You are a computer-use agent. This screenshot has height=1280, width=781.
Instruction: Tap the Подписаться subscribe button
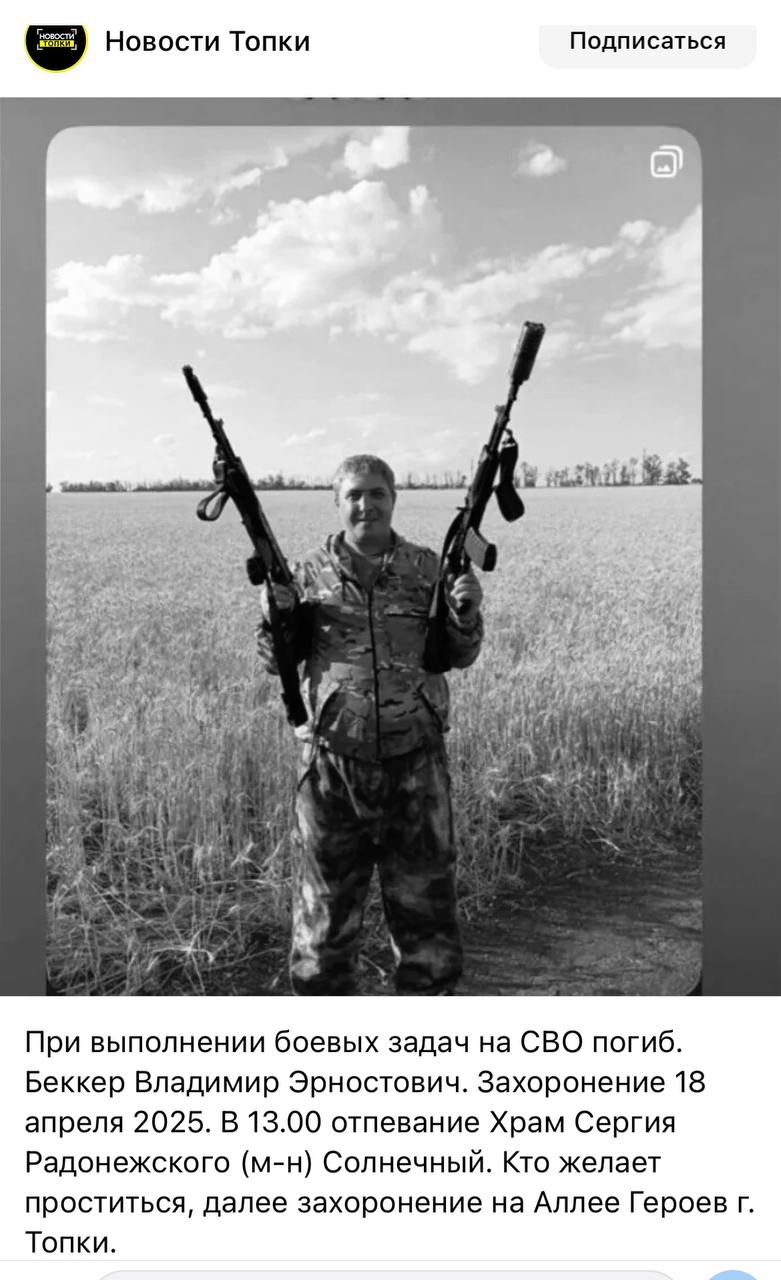pyautogui.click(x=647, y=42)
